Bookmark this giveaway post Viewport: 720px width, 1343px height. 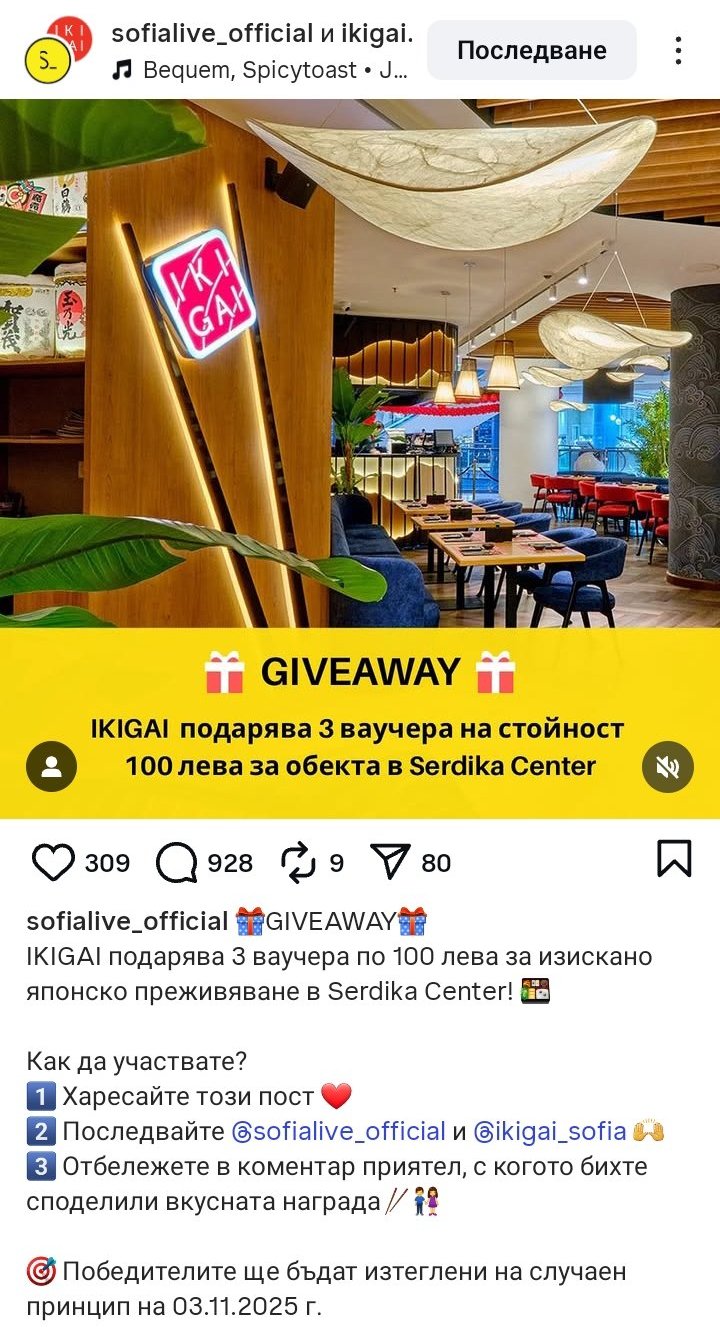[674, 859]
